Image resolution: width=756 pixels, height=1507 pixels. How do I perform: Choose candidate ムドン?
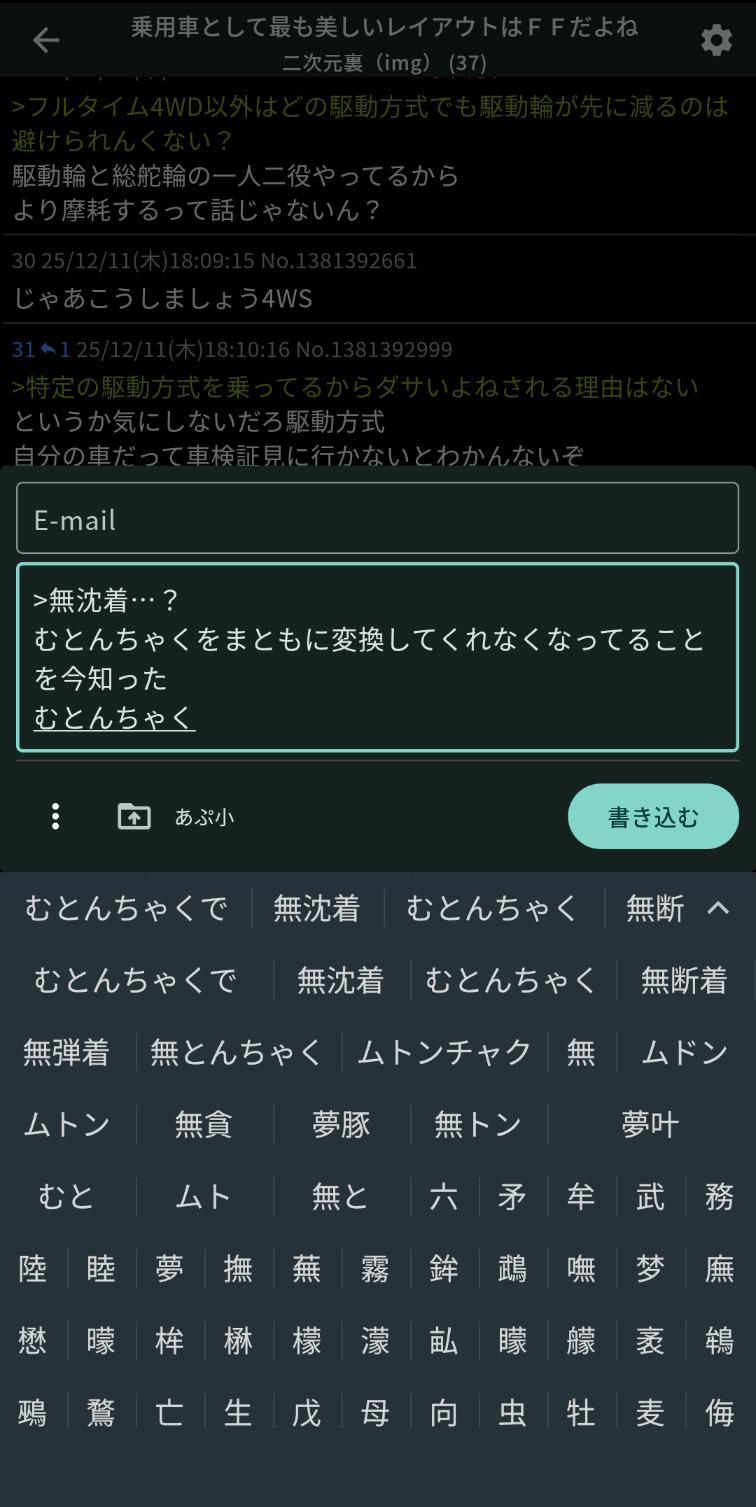[x=684, y=1052]
